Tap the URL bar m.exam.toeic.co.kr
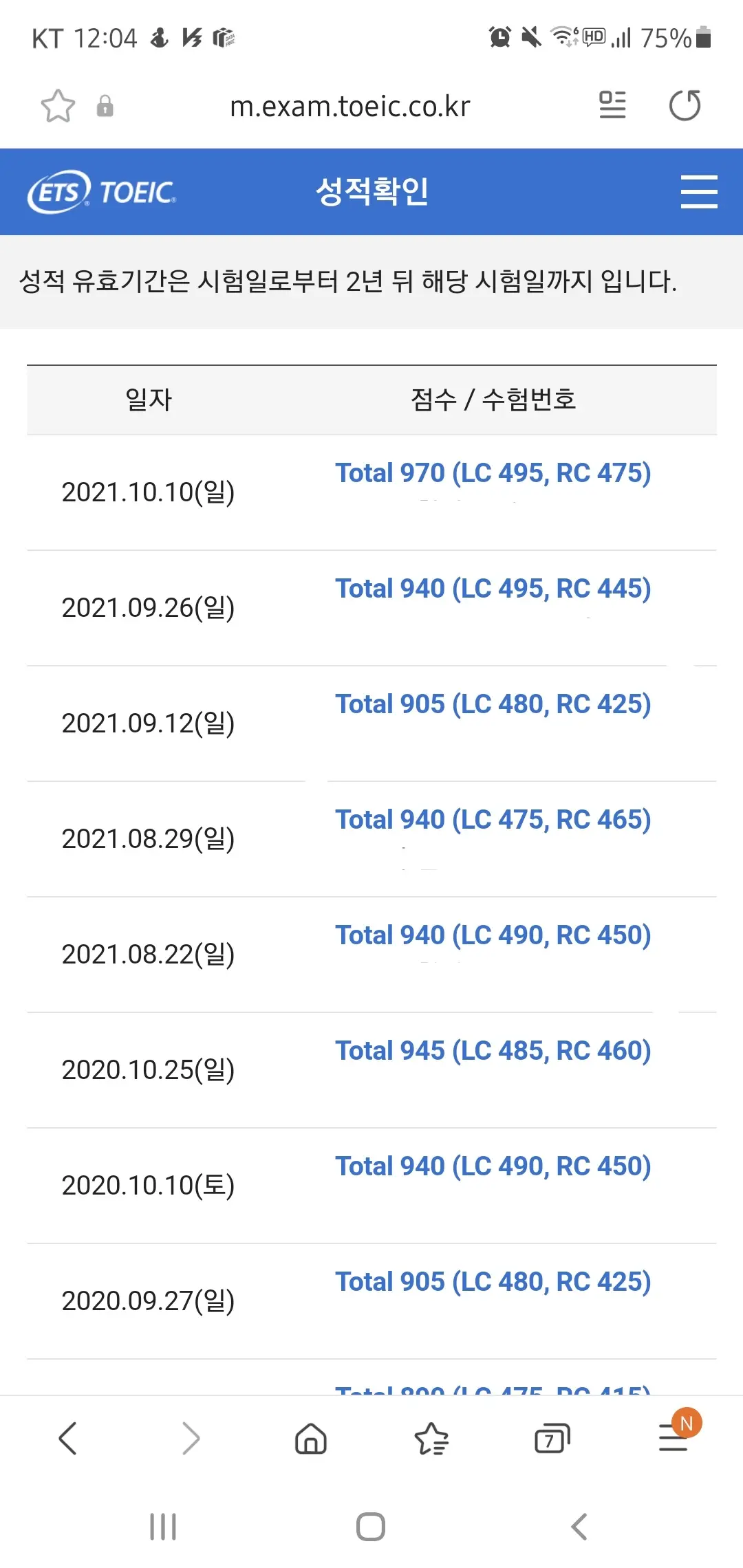This screenshot has width=743, height=1568. tap(349, 107)
